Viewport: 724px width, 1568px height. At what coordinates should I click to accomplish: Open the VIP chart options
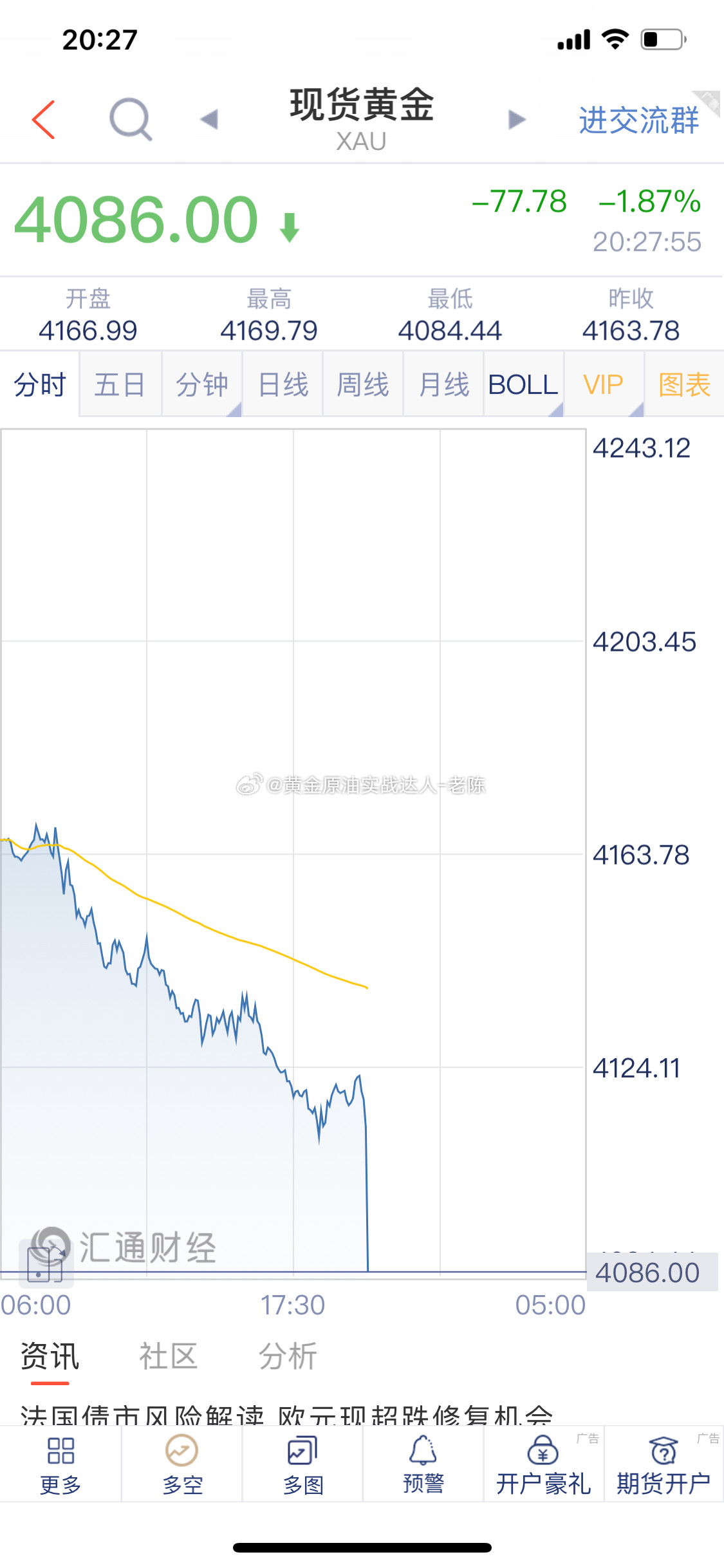coord(604,384)
